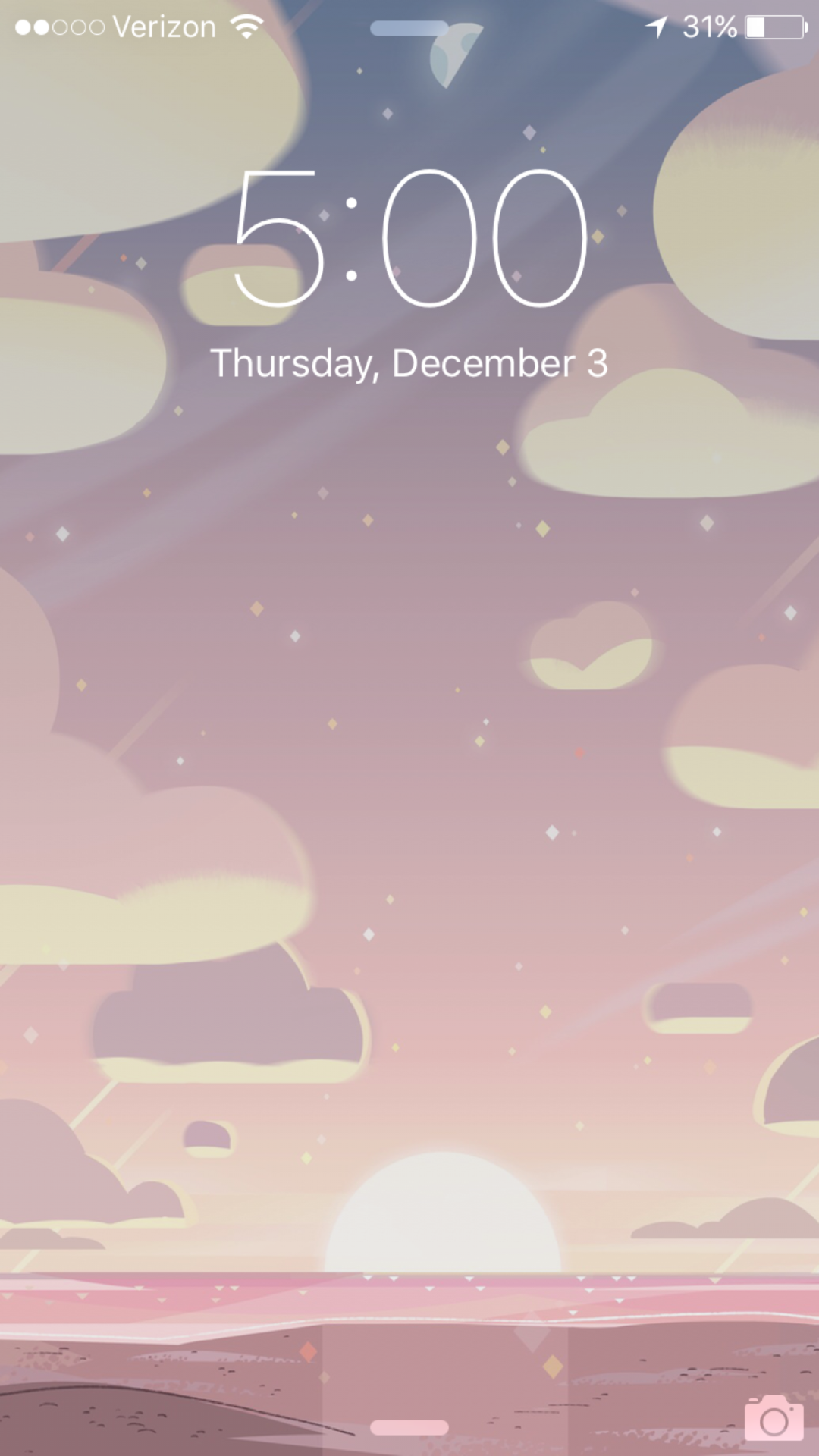Screen dimensions: 819x1456
Task: Tap the Control Center grabber handle
Action: 409,1428
